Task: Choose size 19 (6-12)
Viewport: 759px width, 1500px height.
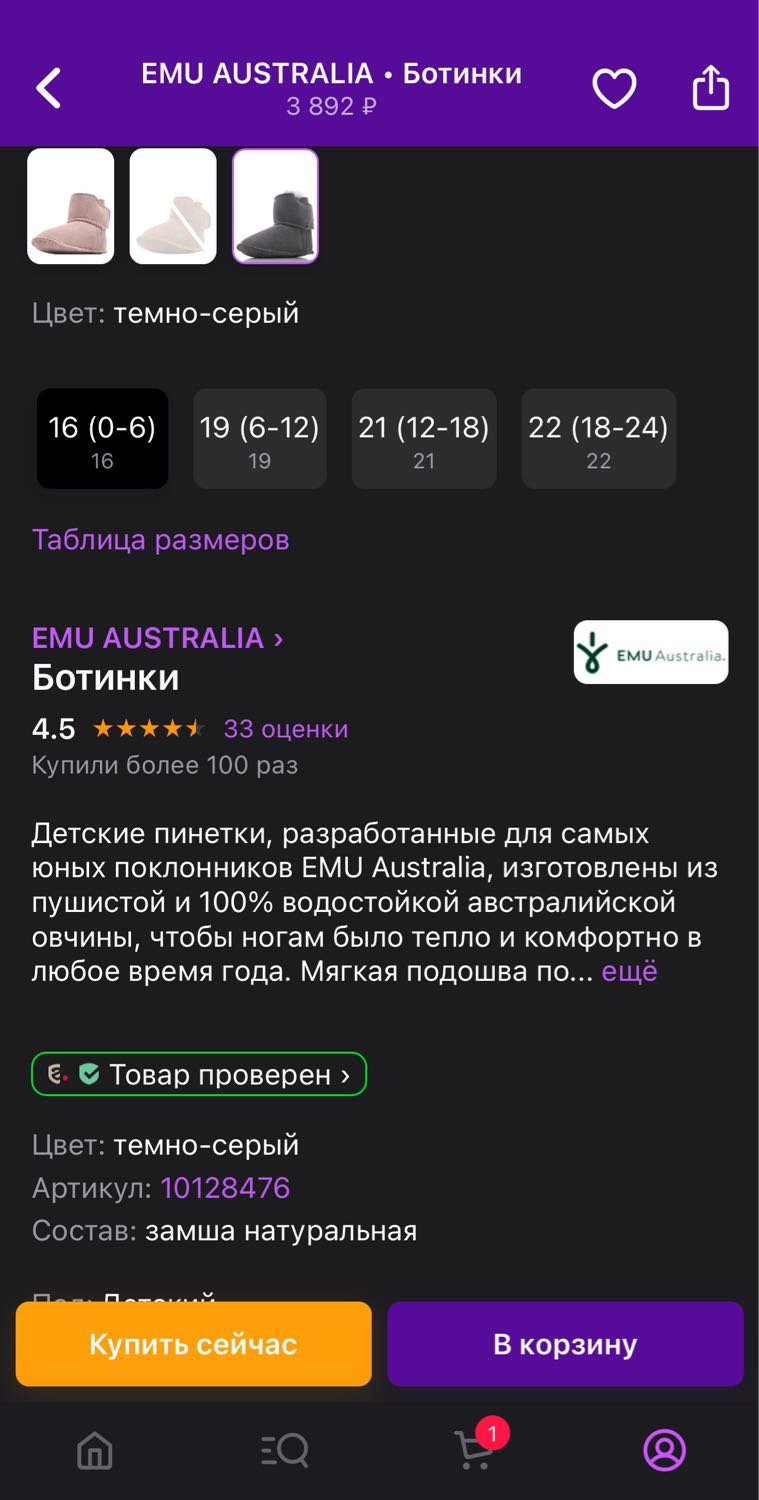Action: click(x=259, y=439)
